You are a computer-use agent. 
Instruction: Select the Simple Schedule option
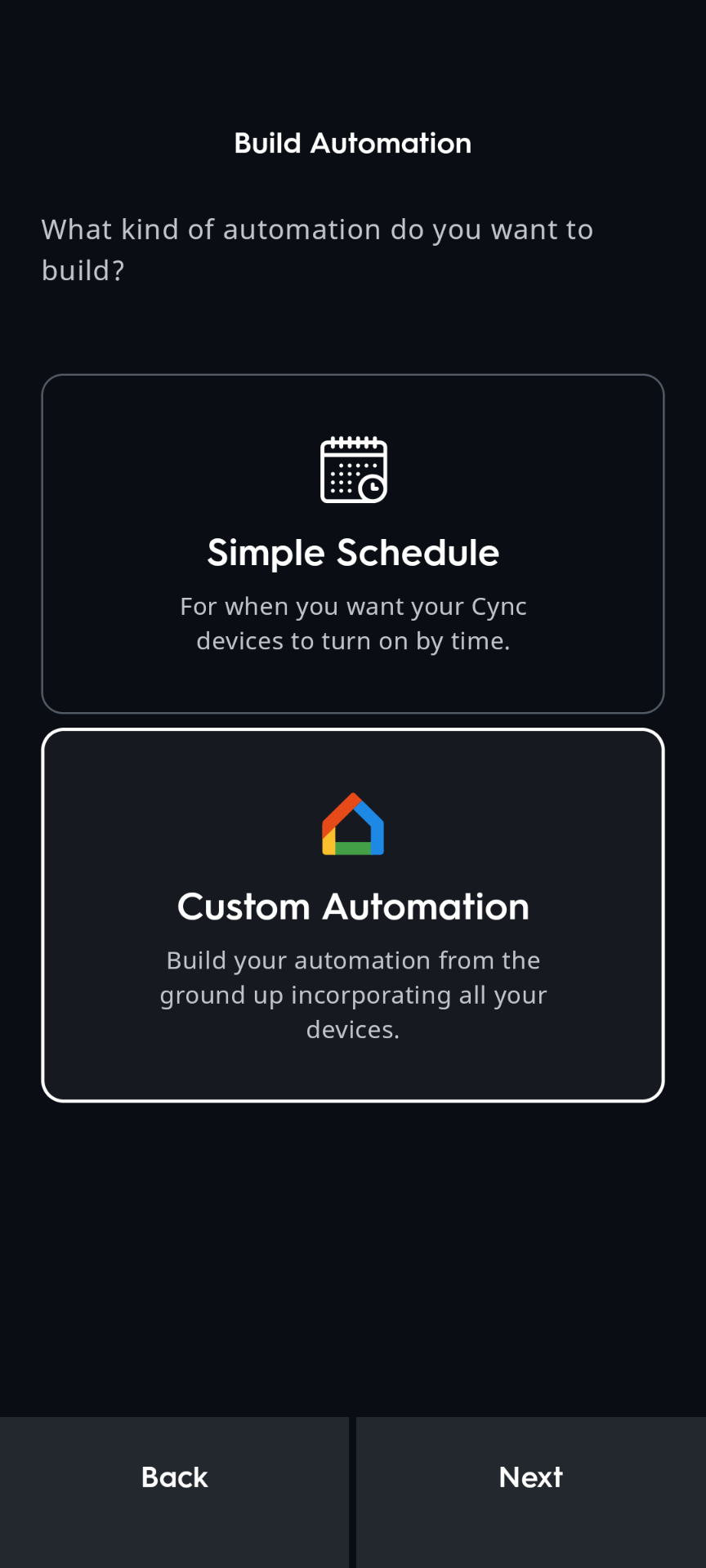(353, 544)
